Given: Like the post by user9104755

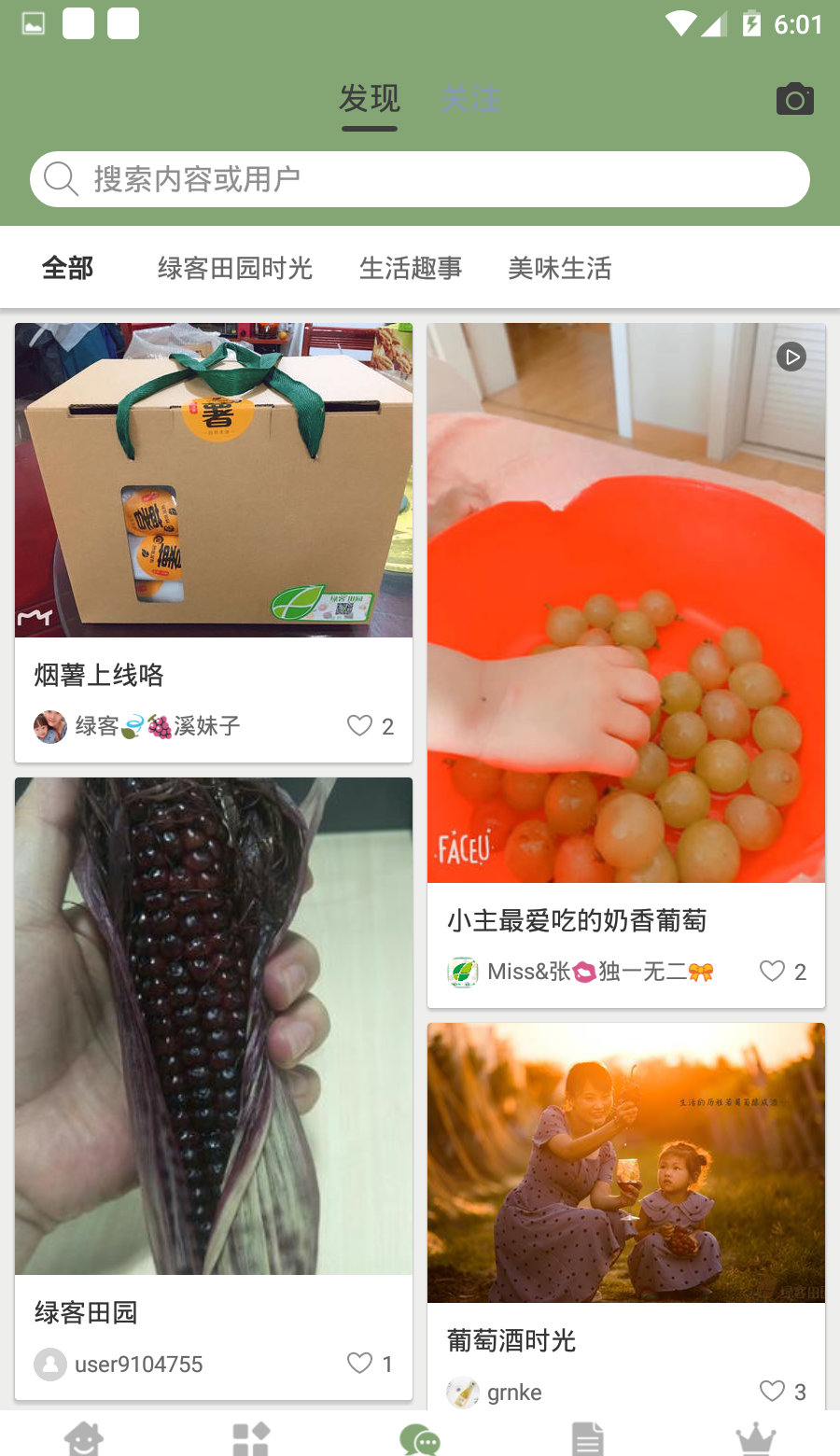Looking at the screenshot, I should (360, 1364).
